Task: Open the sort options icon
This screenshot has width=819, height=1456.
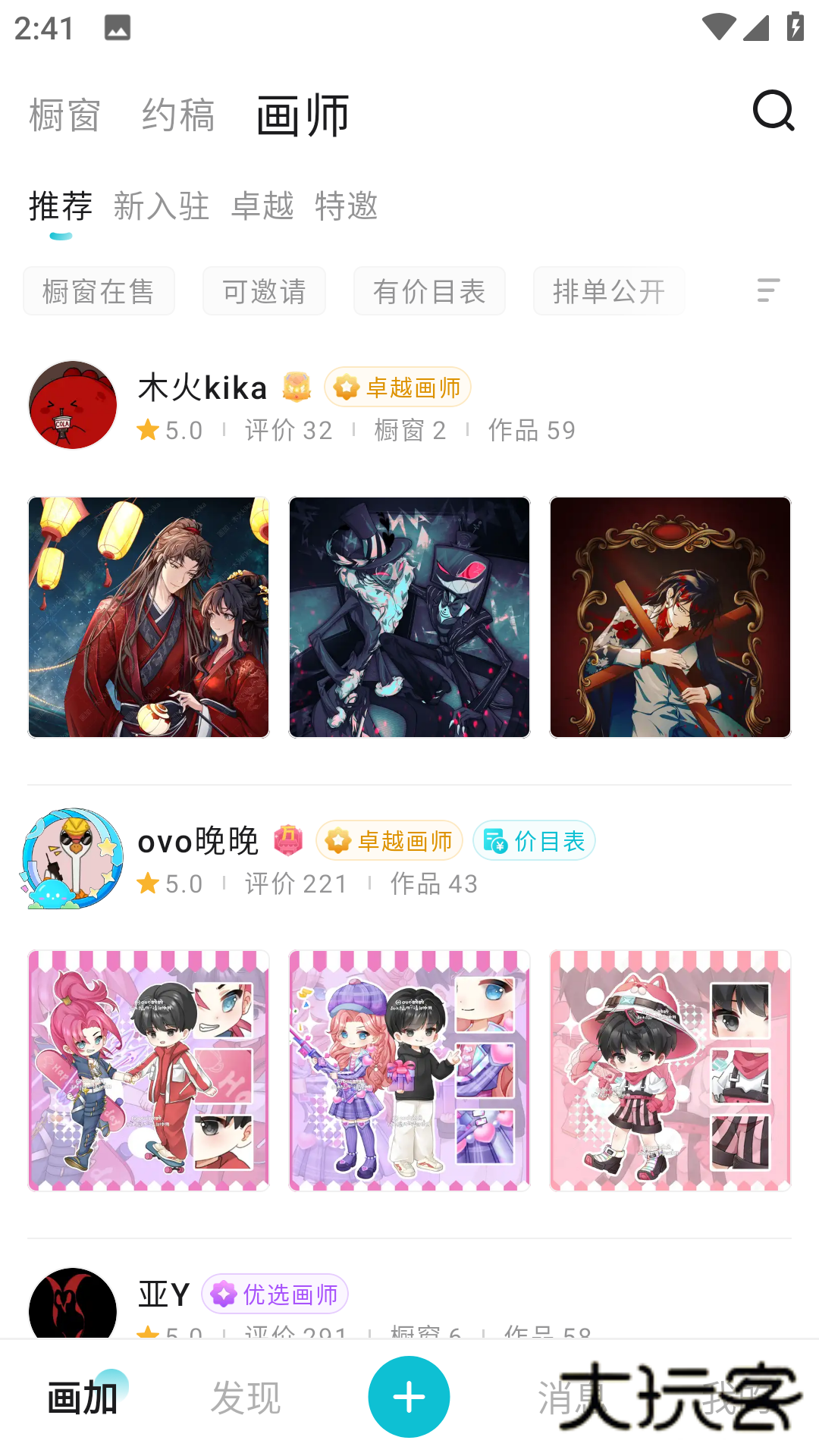Action: [x=767, y=290]
